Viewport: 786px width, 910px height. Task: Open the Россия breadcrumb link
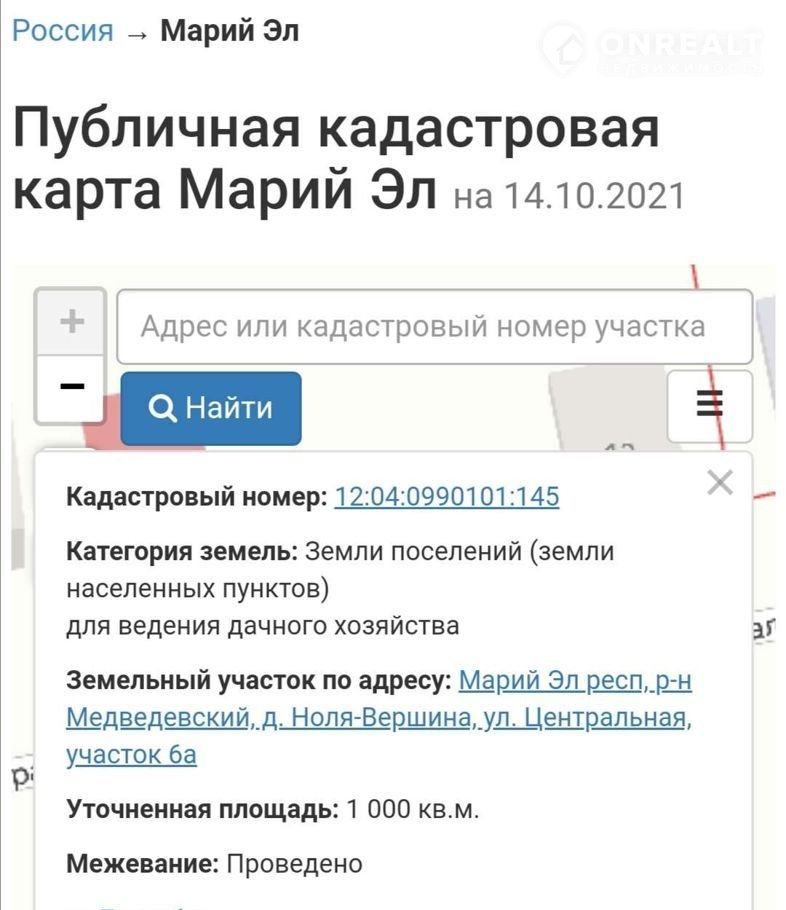pos(62,30)
